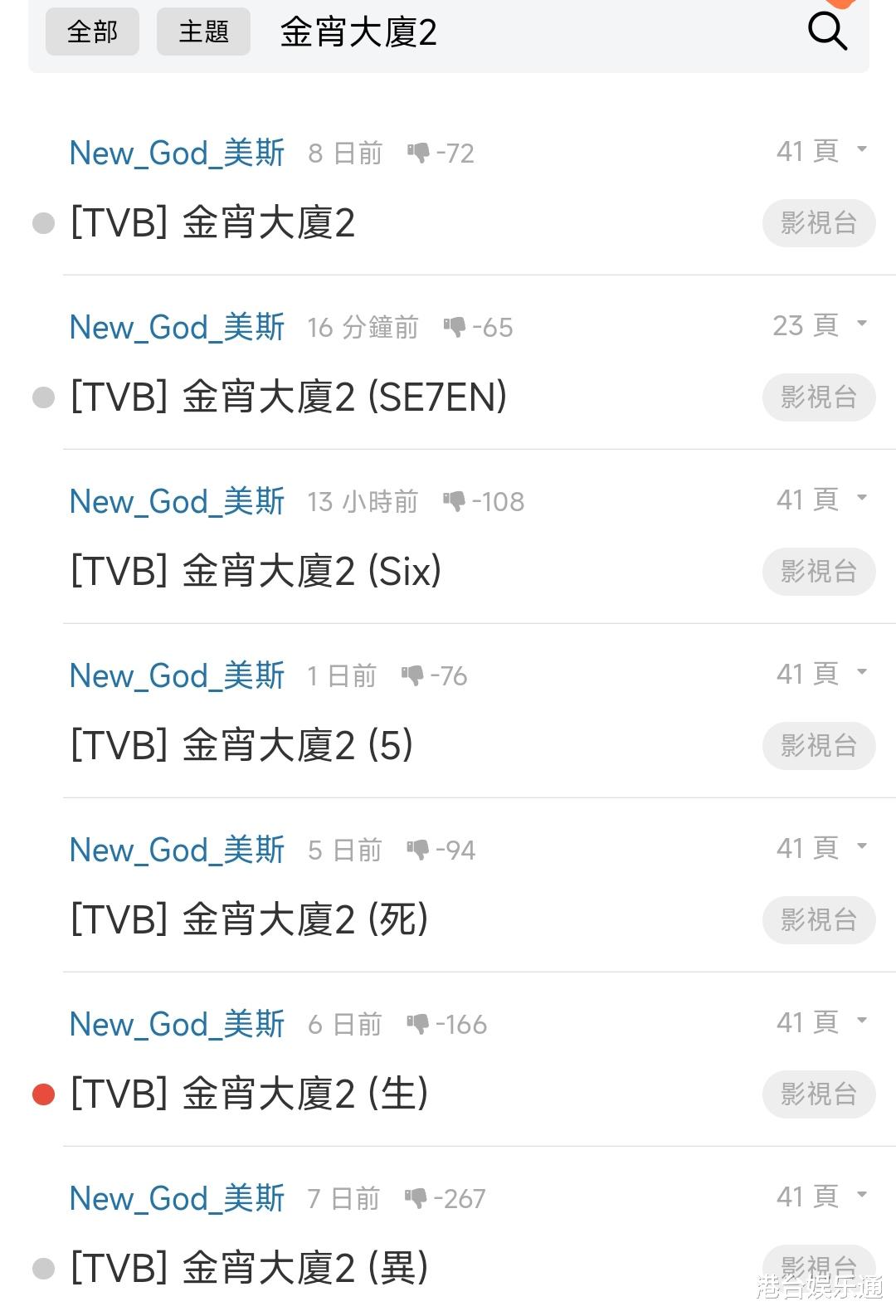Switch to the 全部 filter tab
The height and width of the screenshot is (1316, 896).
point(91,31)
